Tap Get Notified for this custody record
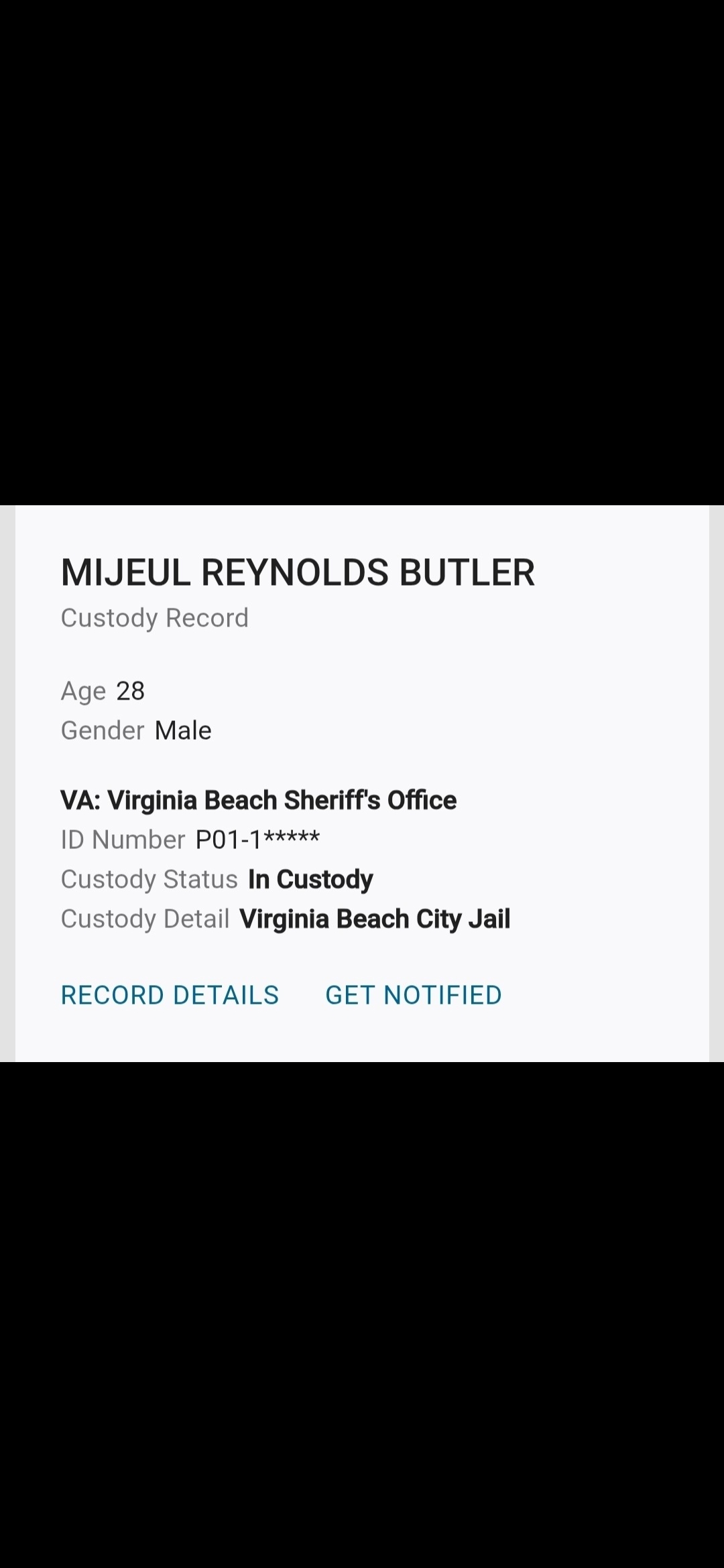 click(x=414, y=995)
